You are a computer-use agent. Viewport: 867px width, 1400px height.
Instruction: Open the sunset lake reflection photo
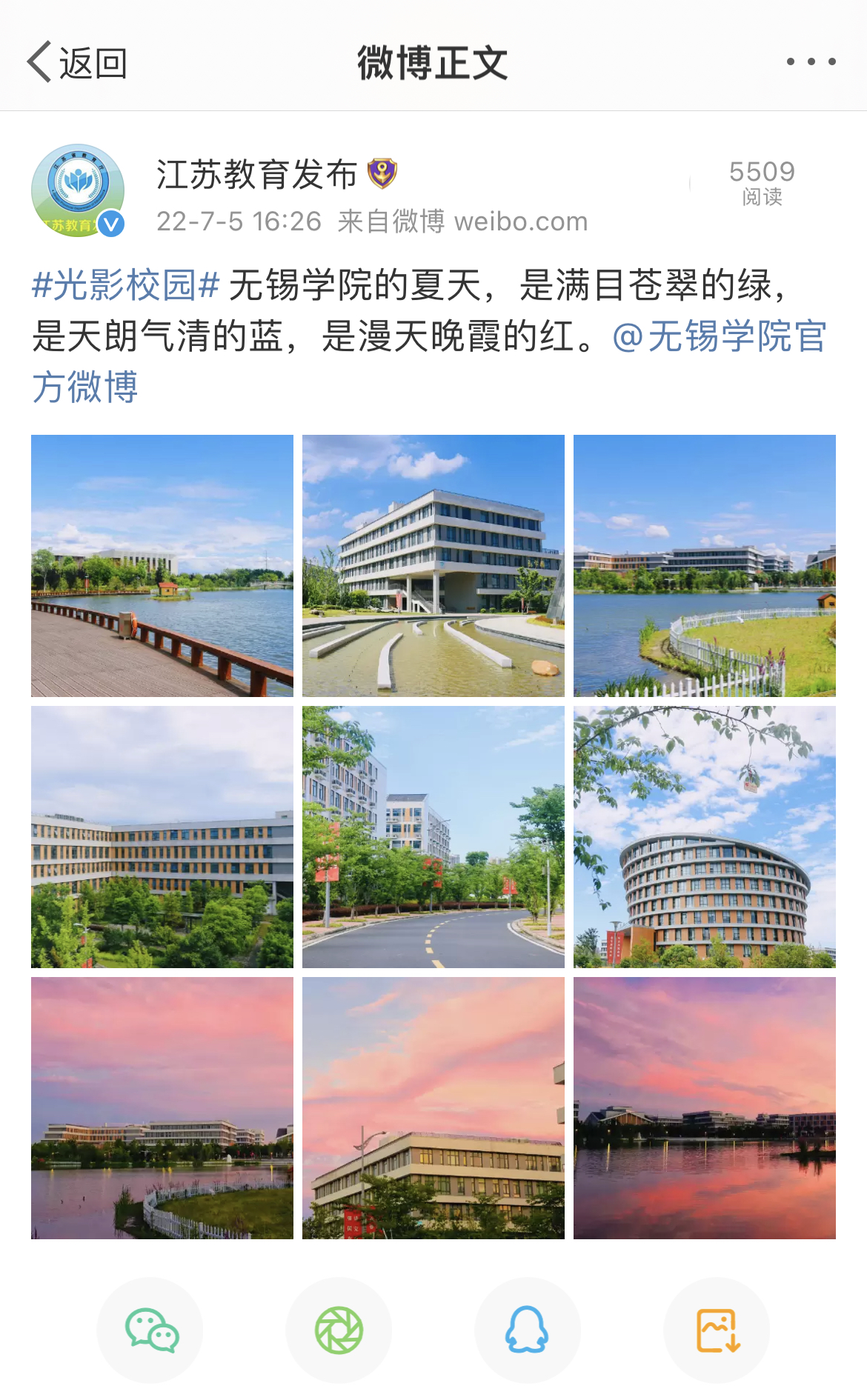click(x=705, y=1108)
